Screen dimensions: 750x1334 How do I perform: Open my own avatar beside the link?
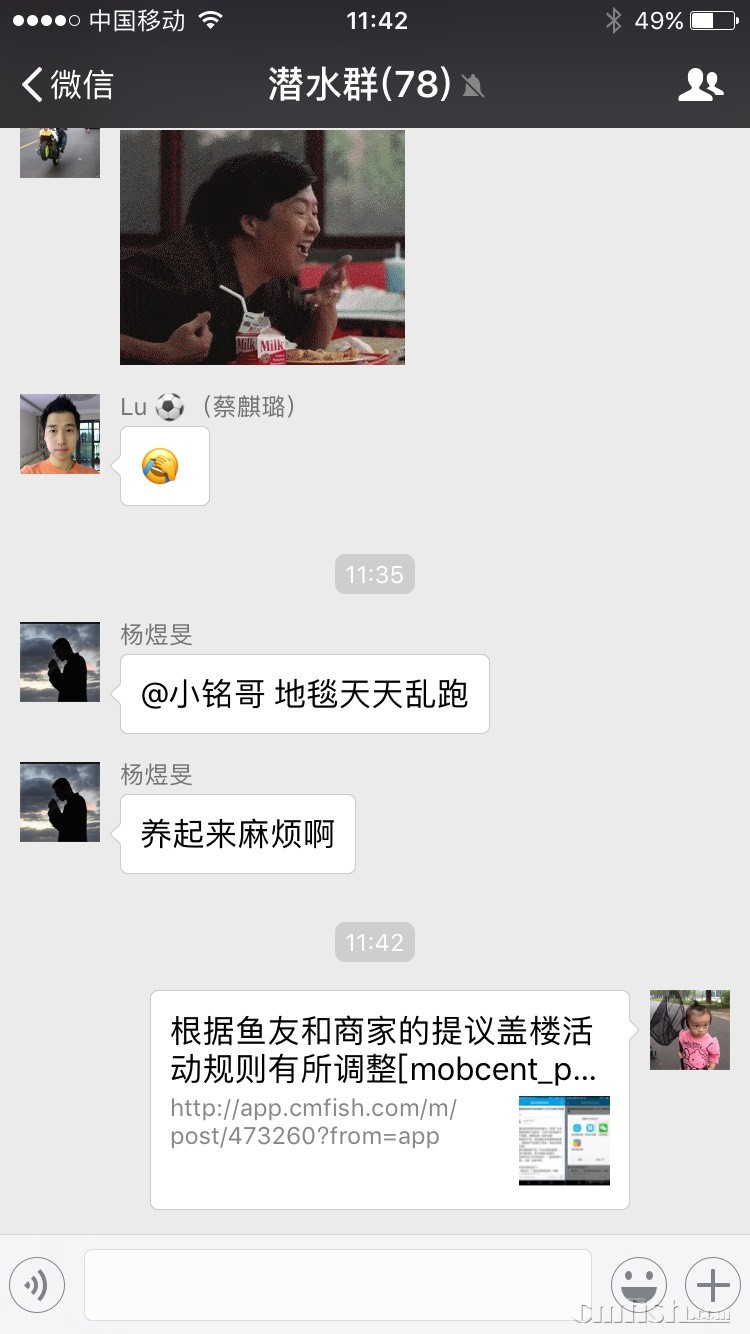[x=690, y=1030]
